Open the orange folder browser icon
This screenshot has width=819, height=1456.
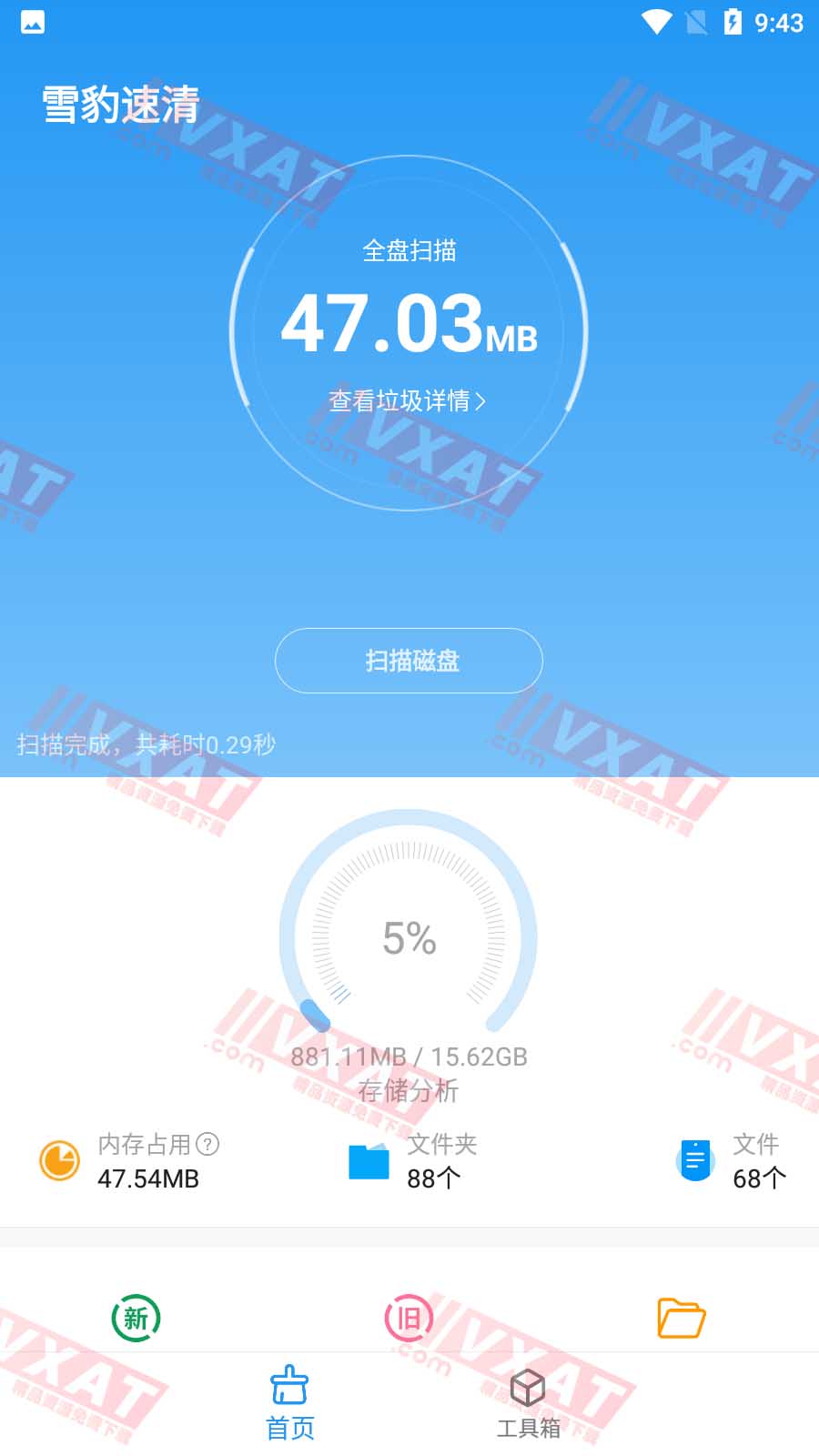681,1317
